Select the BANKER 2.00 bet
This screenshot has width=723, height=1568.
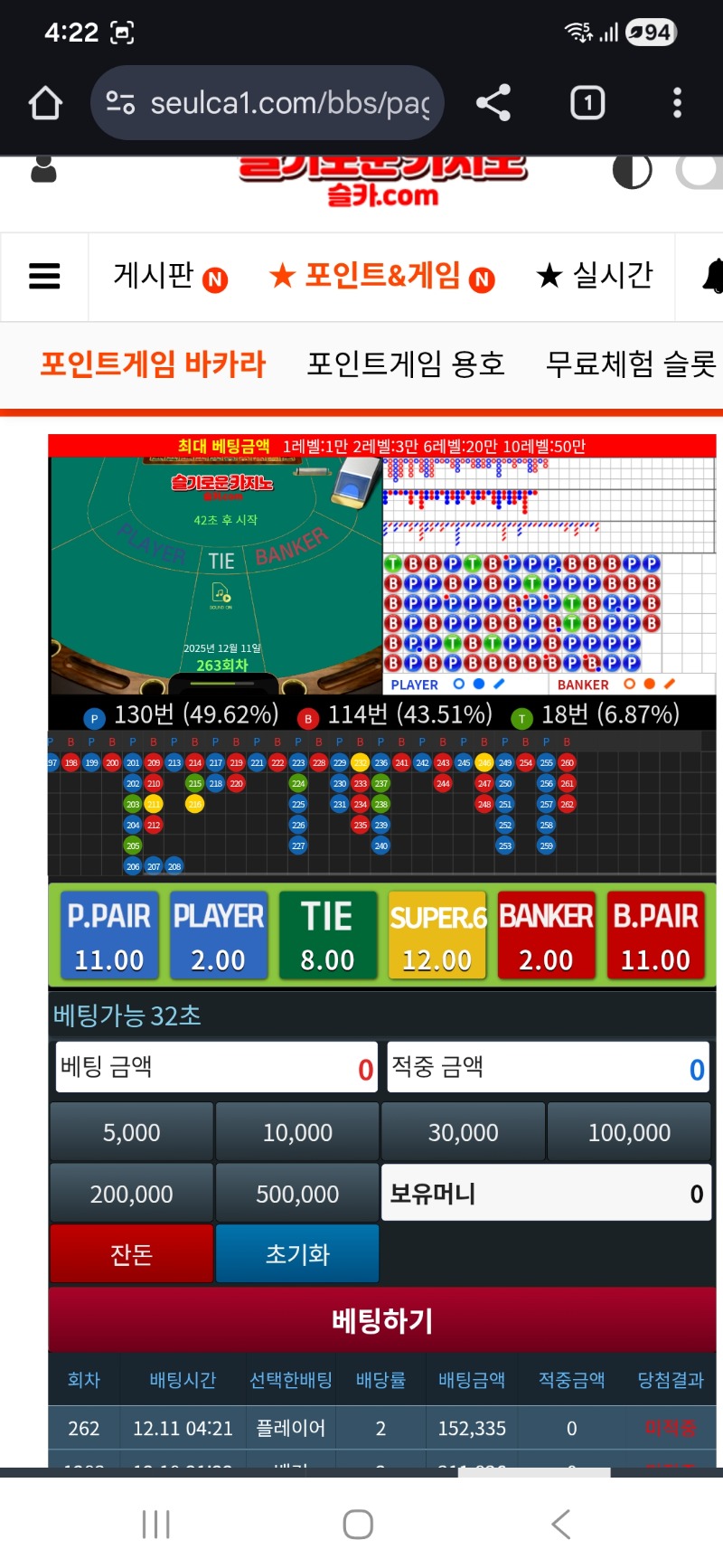(x=546, y=936)
